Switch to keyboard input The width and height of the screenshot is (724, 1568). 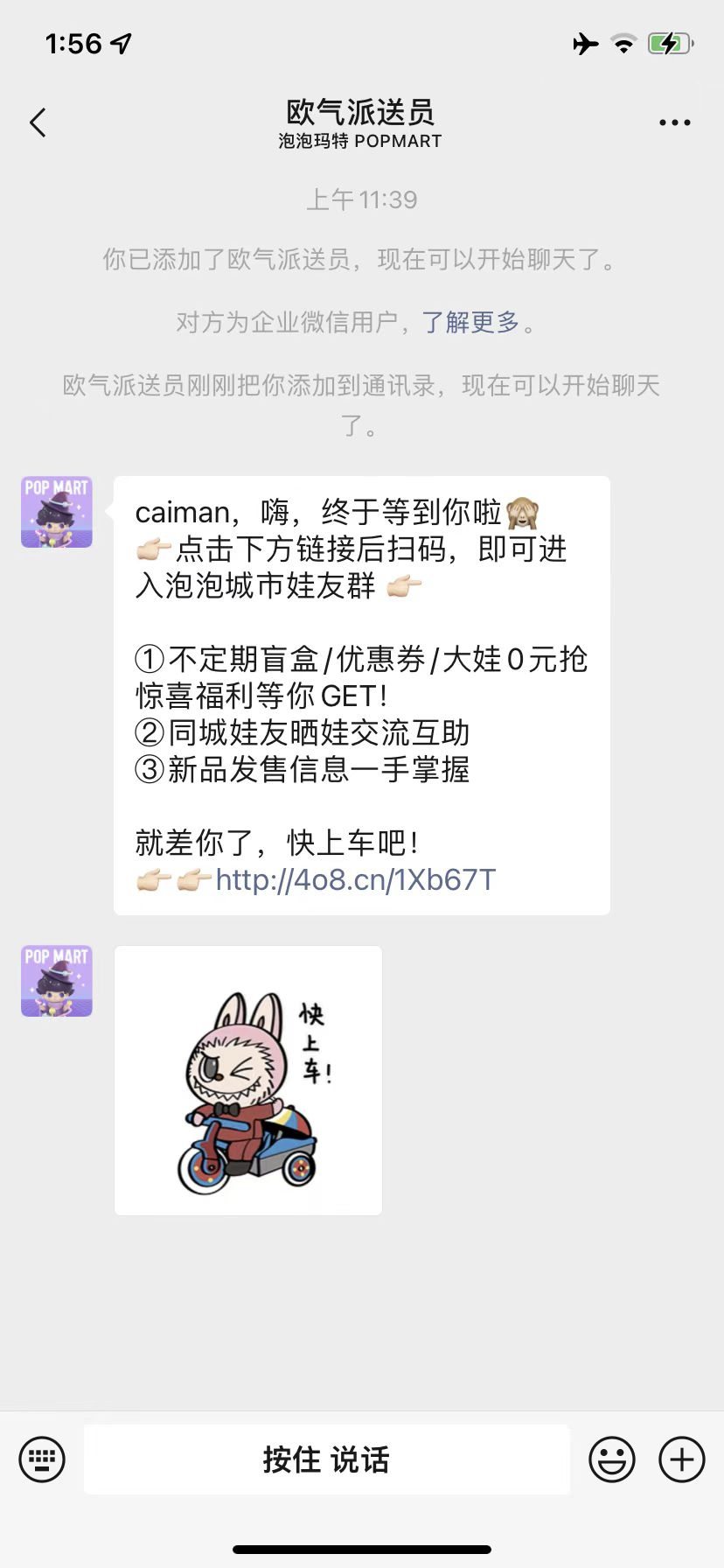point(42,1459)
